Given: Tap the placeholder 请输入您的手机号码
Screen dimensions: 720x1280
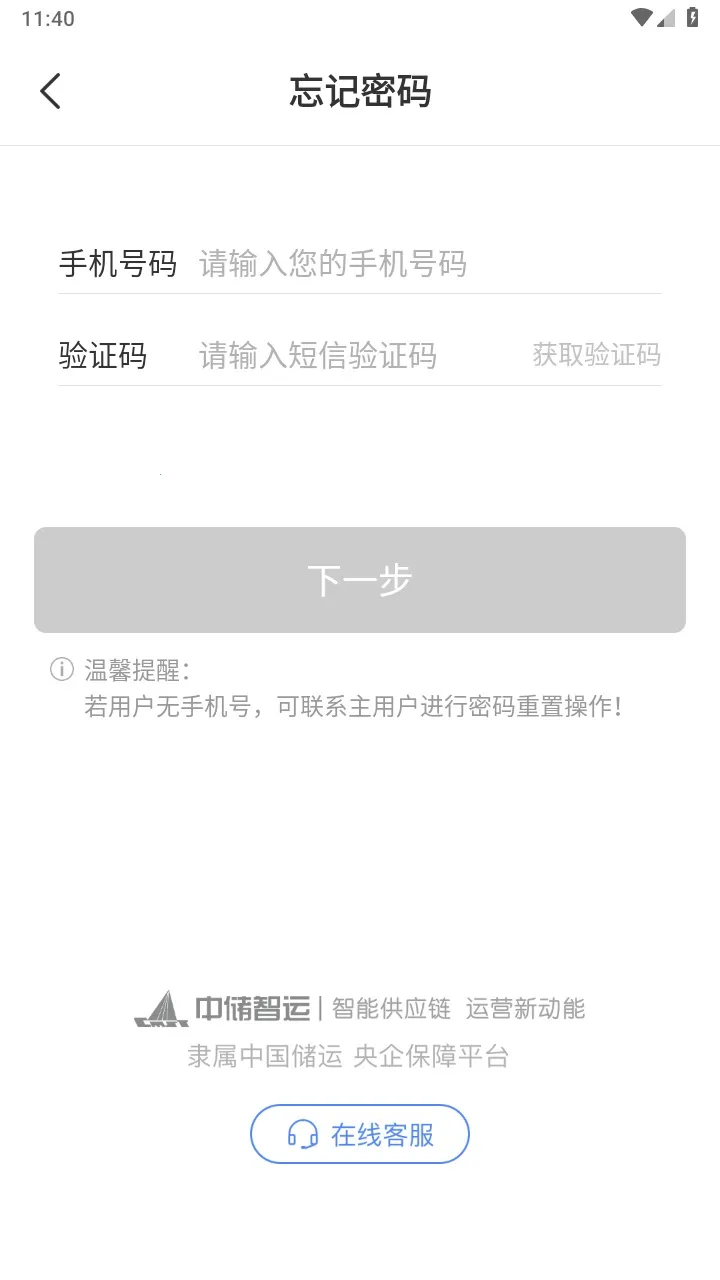Looking at the screenshot, I should [333, 263].
